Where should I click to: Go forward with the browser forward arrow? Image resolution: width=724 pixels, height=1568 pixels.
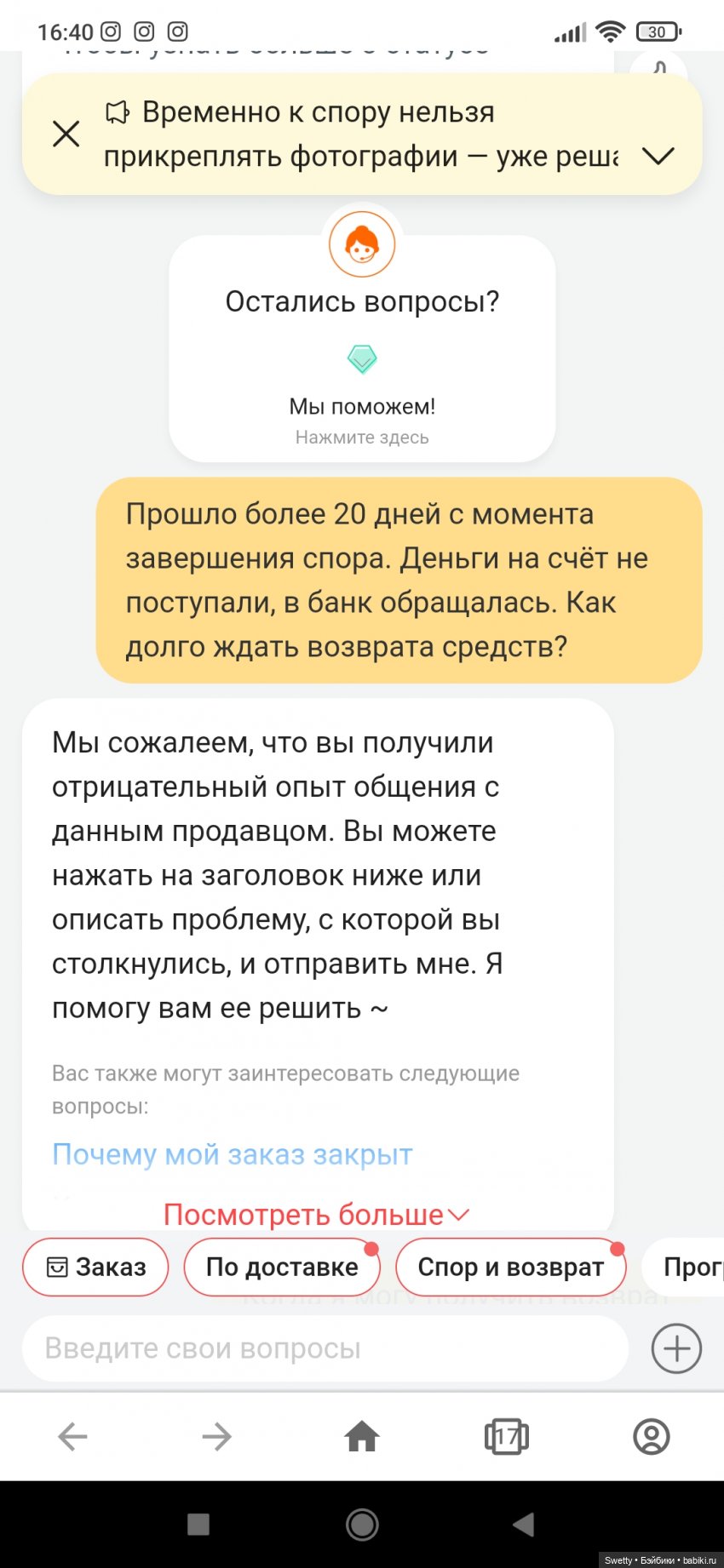(x=217, y=1437)
